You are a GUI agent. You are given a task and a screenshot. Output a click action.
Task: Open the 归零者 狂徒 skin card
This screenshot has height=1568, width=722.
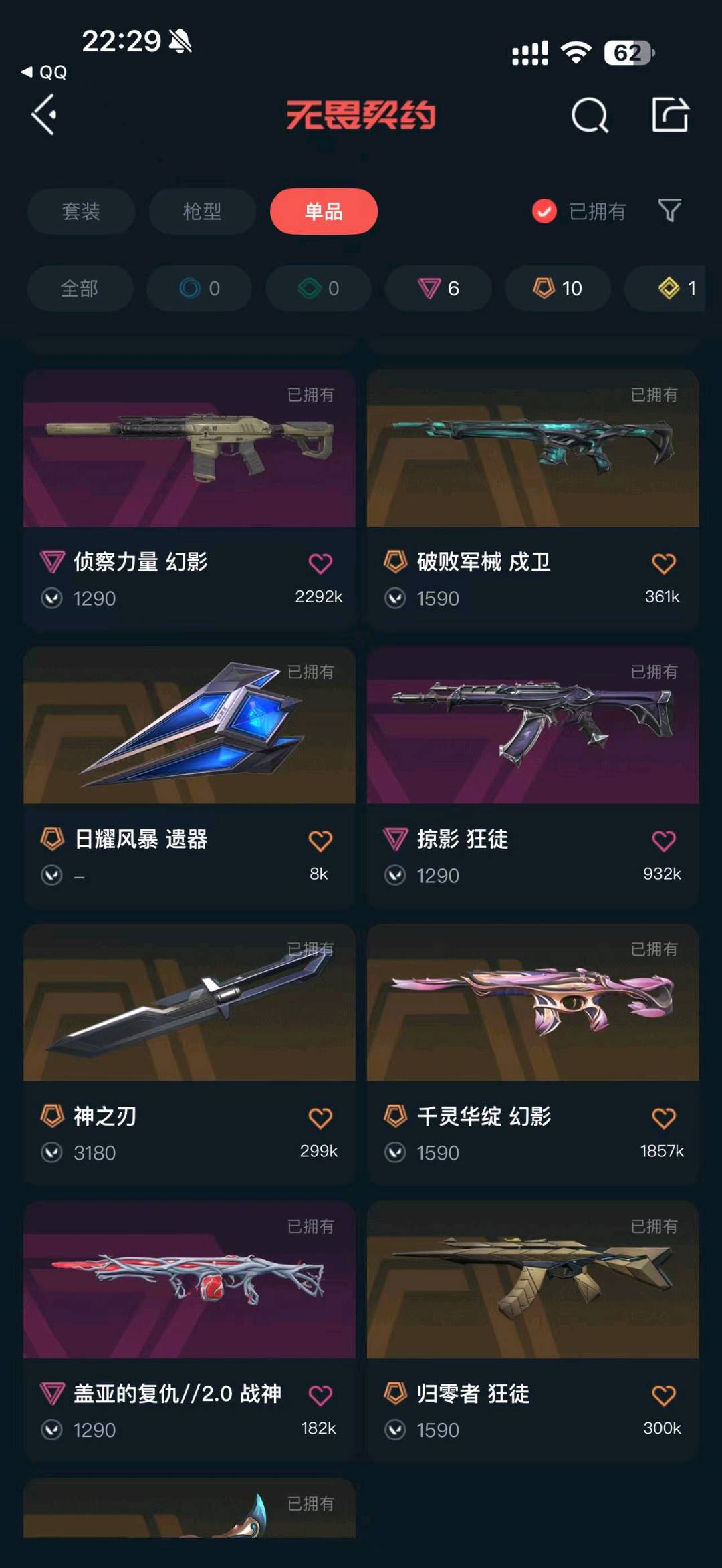coord(533,1331)
